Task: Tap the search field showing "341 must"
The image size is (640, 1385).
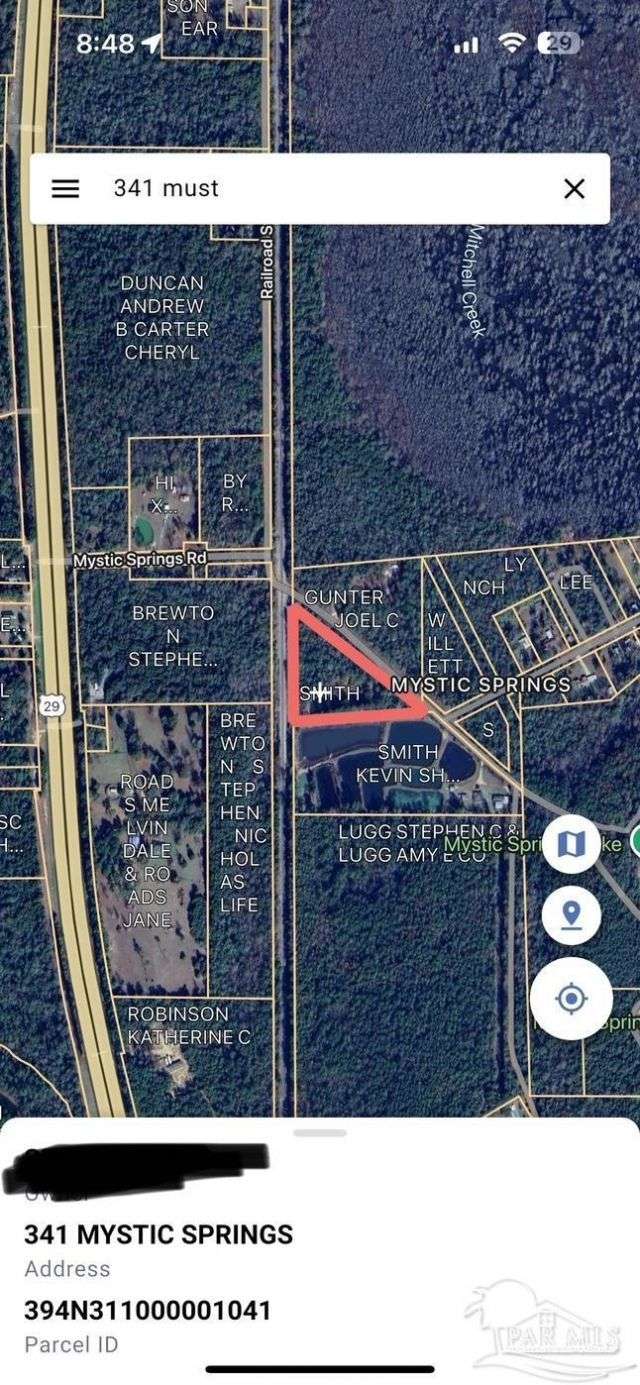Action: coord(320,189)
